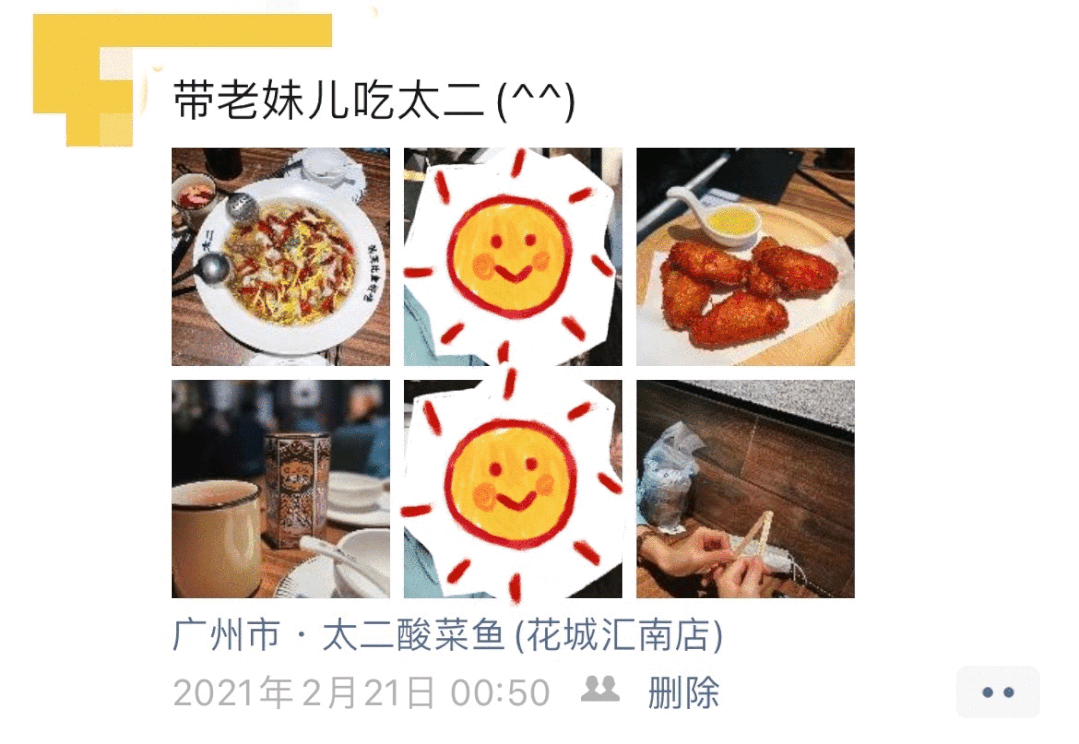The width and height of the screenshot is (1079, 744).
Task: Open the chopsticks in hands photo
Action: (x=745, y=489)
